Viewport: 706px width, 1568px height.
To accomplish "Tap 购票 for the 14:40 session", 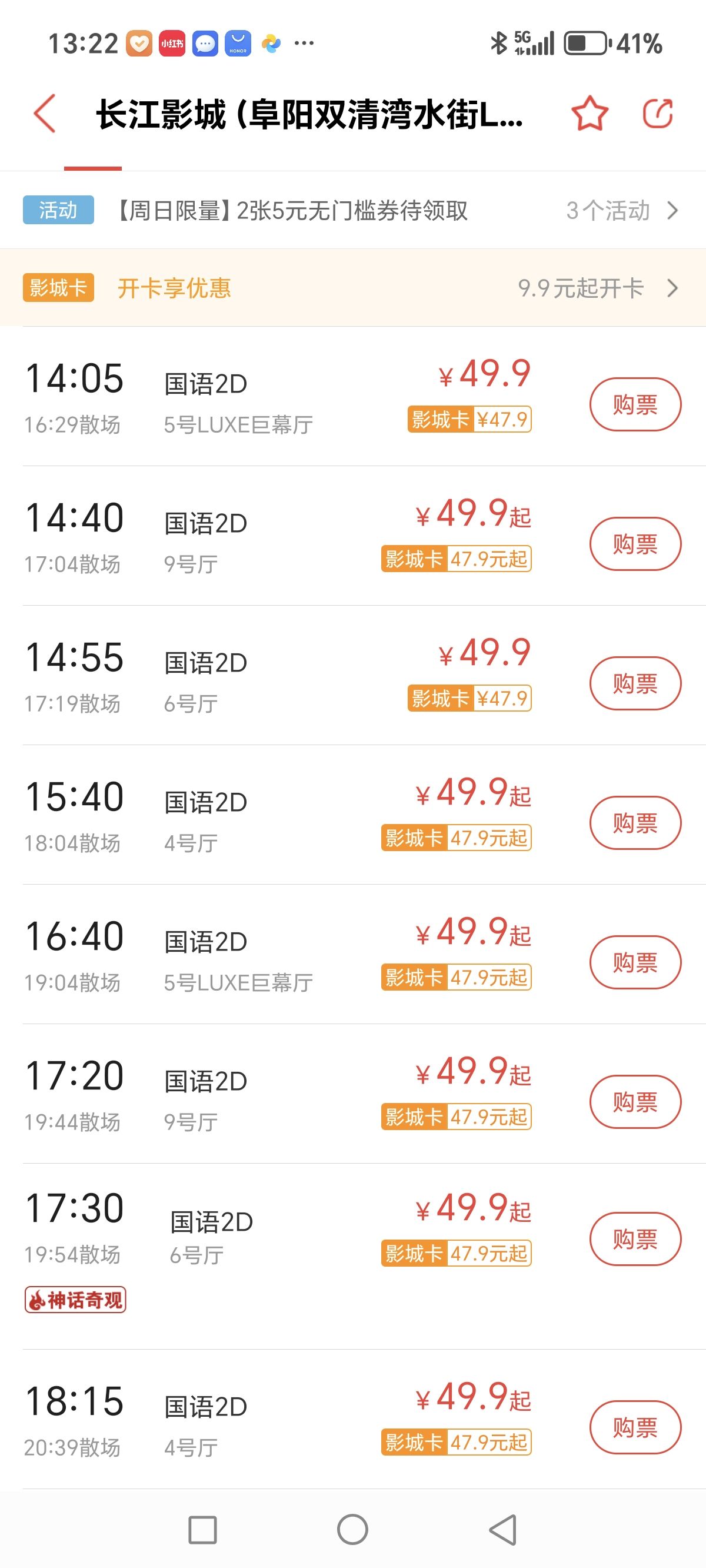I will pyautogui.click(x=635, y=544).
